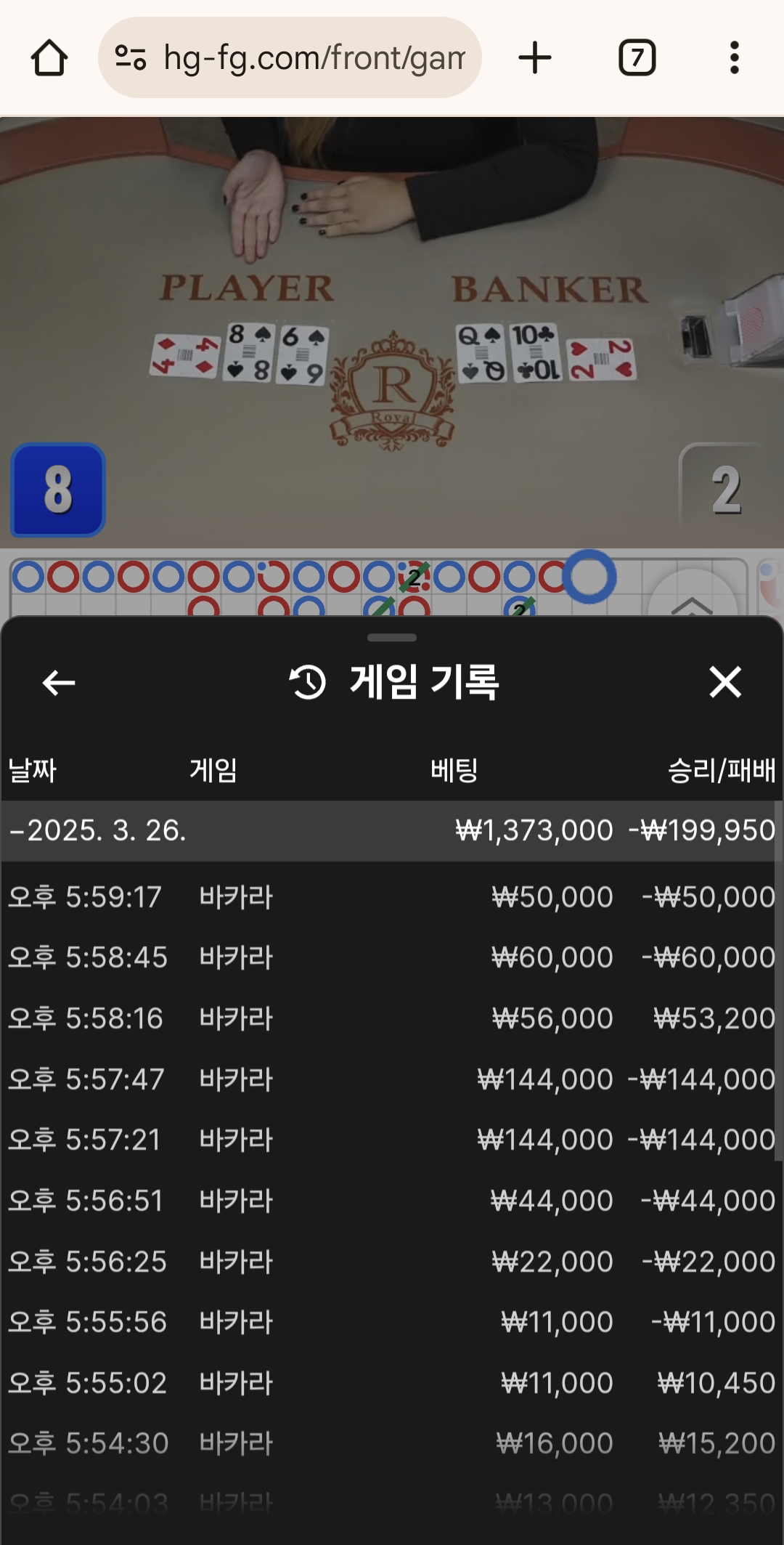Open the 오후 5:58:45 baccarat record
The width and height of the screenshot is (784, 1545).
tap(392, 957)
